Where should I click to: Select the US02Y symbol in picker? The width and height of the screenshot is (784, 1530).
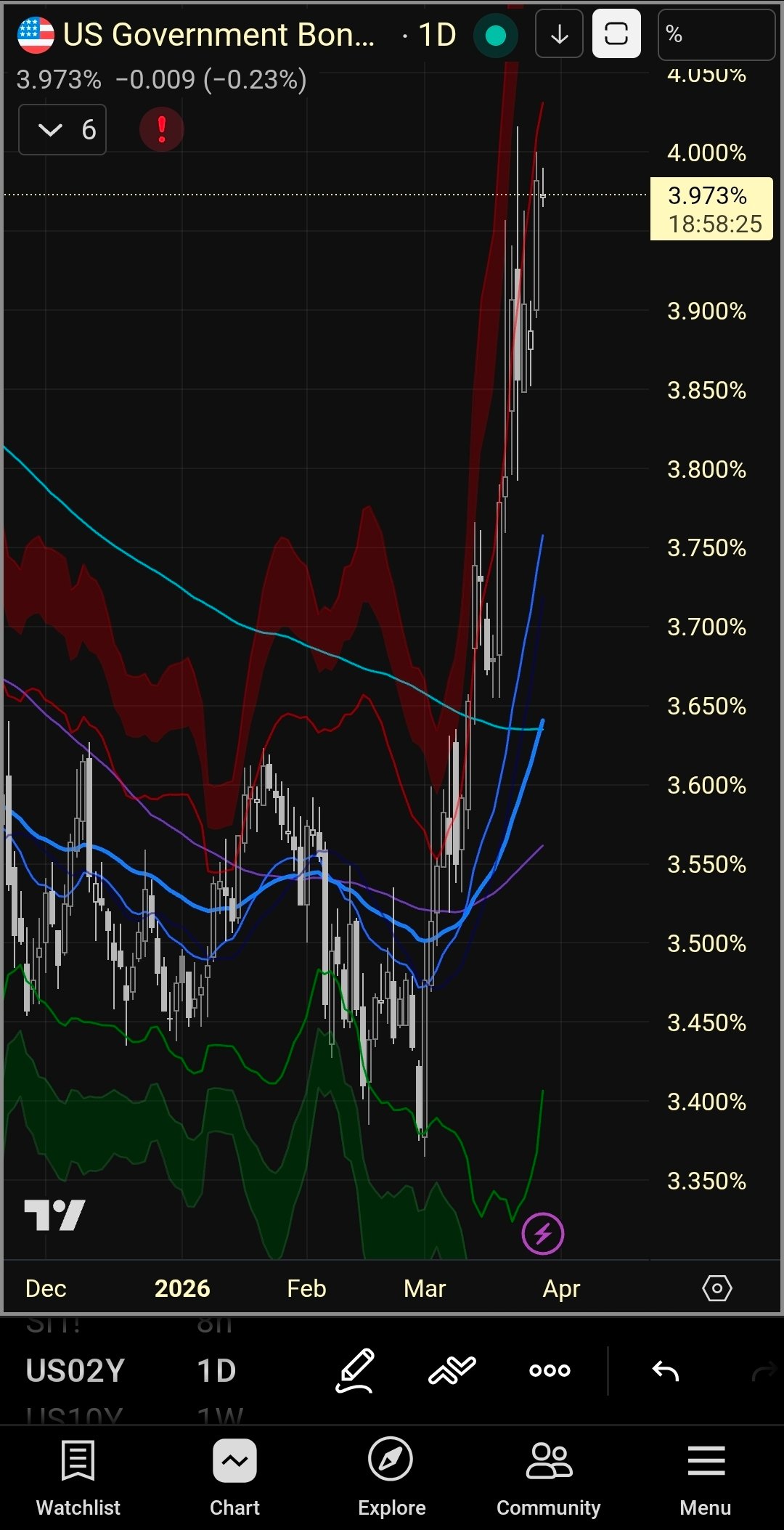[x=75, y=1371]
